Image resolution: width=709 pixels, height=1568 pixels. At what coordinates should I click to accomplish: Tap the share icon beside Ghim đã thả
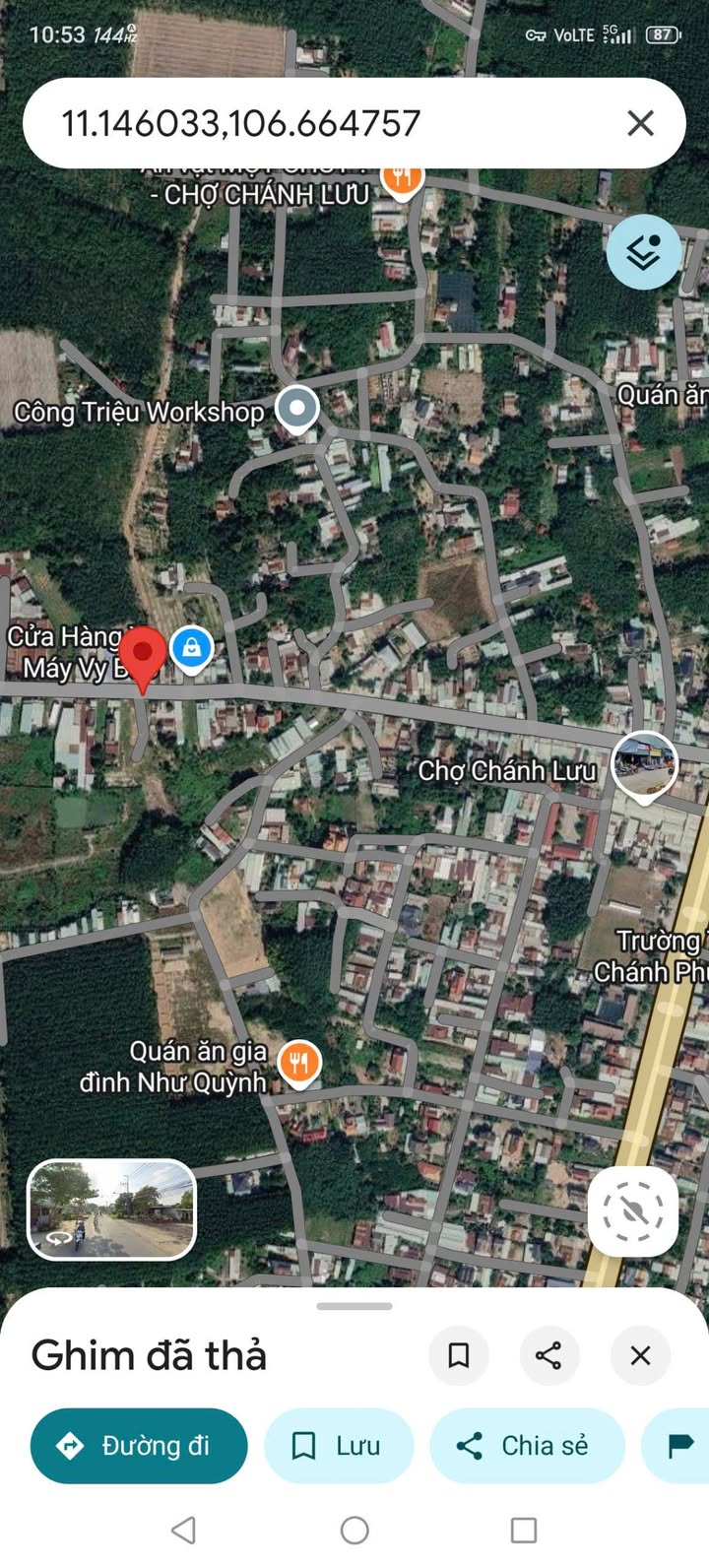[548, 1355]
